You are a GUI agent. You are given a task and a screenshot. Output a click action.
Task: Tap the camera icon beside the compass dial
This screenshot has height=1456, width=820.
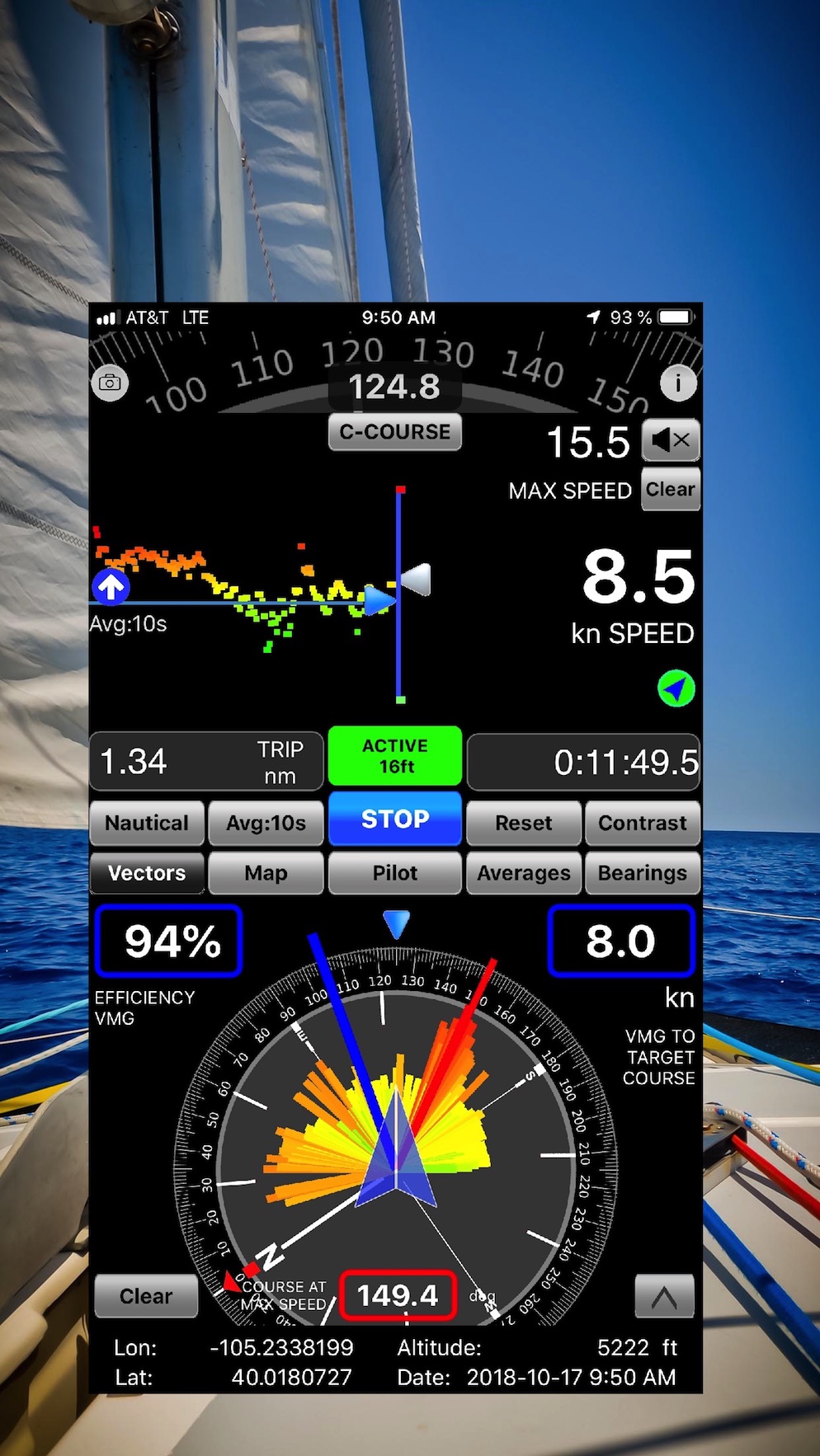pos(110,383)
